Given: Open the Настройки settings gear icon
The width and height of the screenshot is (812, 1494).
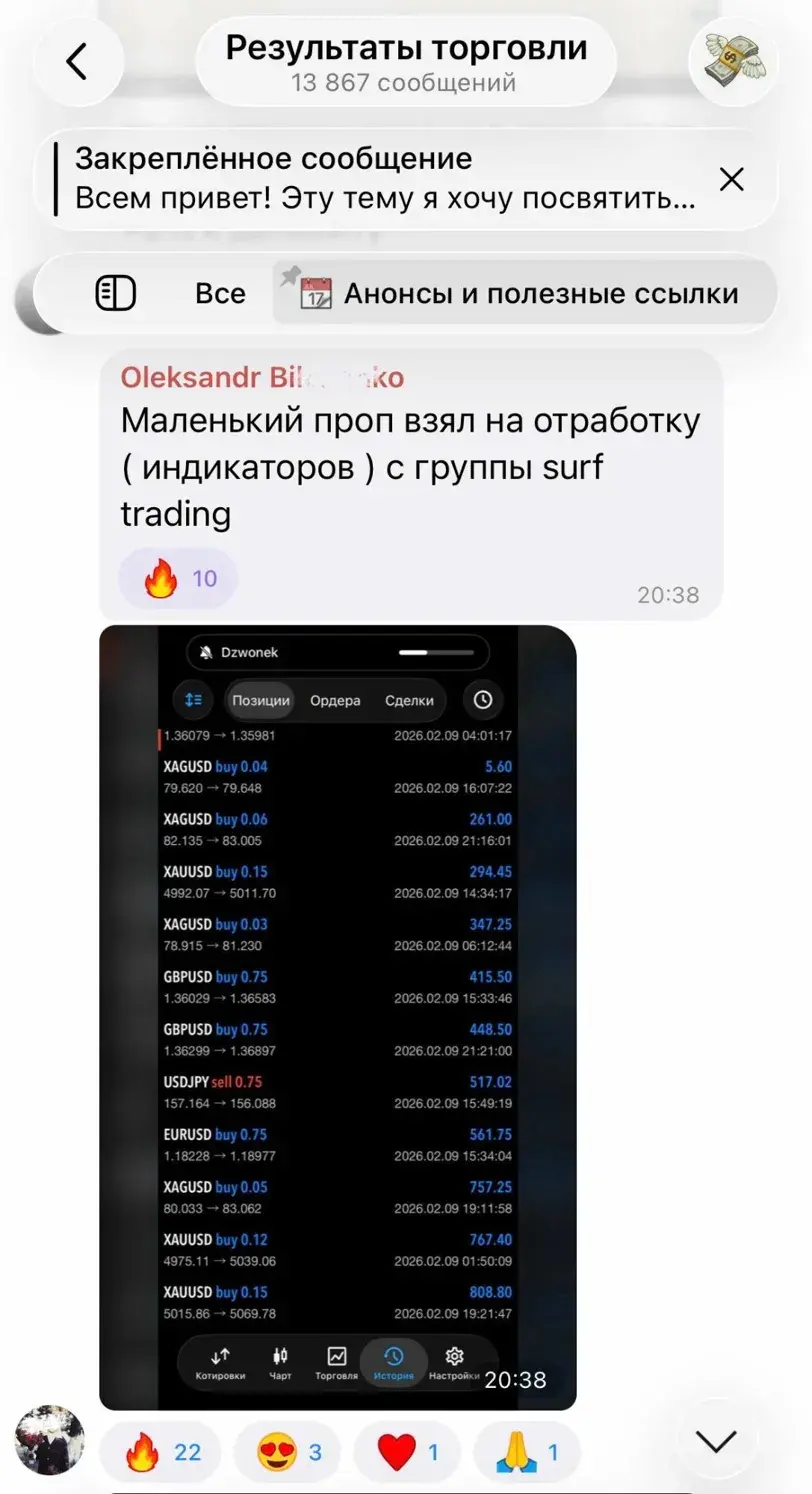Looking at the screenshot, I should pos(455,1362).
